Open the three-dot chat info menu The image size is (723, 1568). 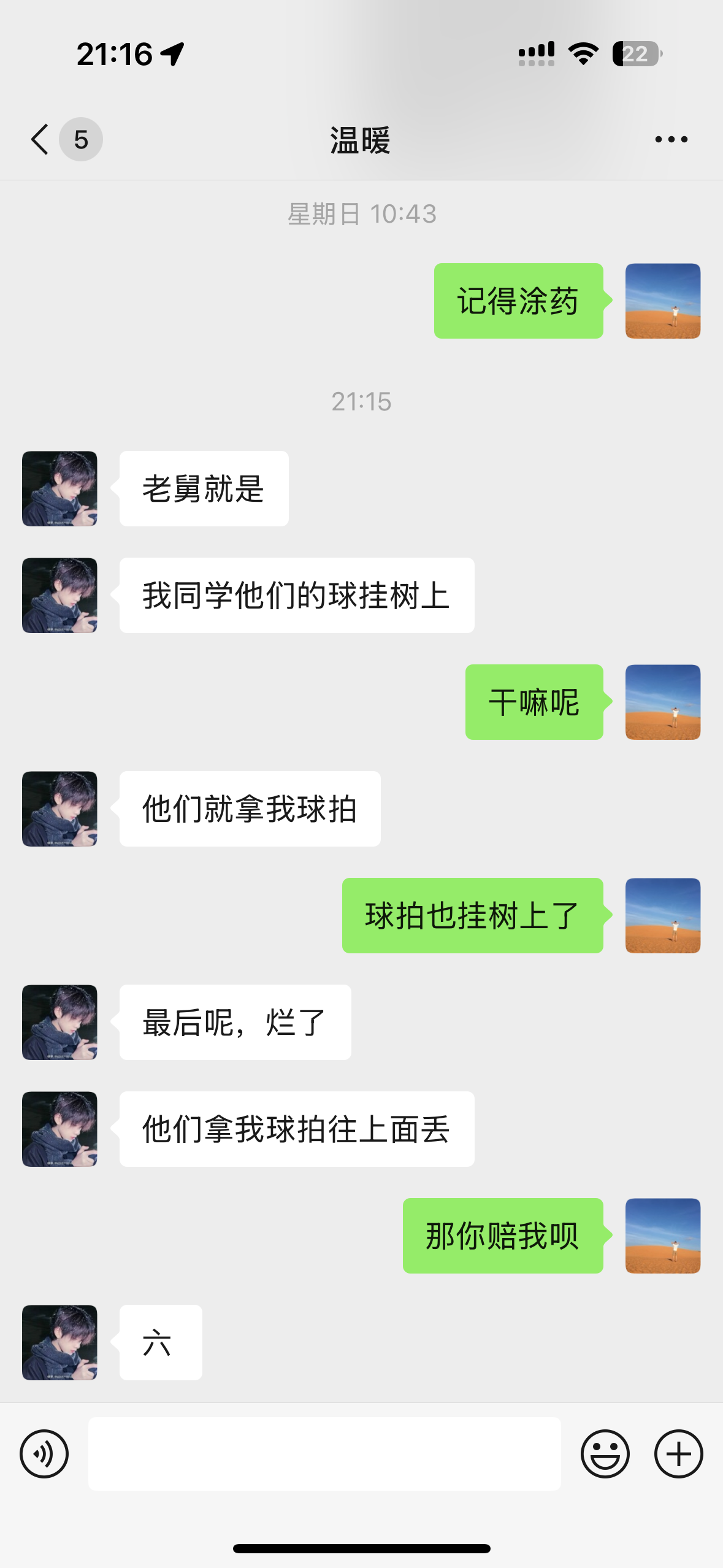(671, 140)
